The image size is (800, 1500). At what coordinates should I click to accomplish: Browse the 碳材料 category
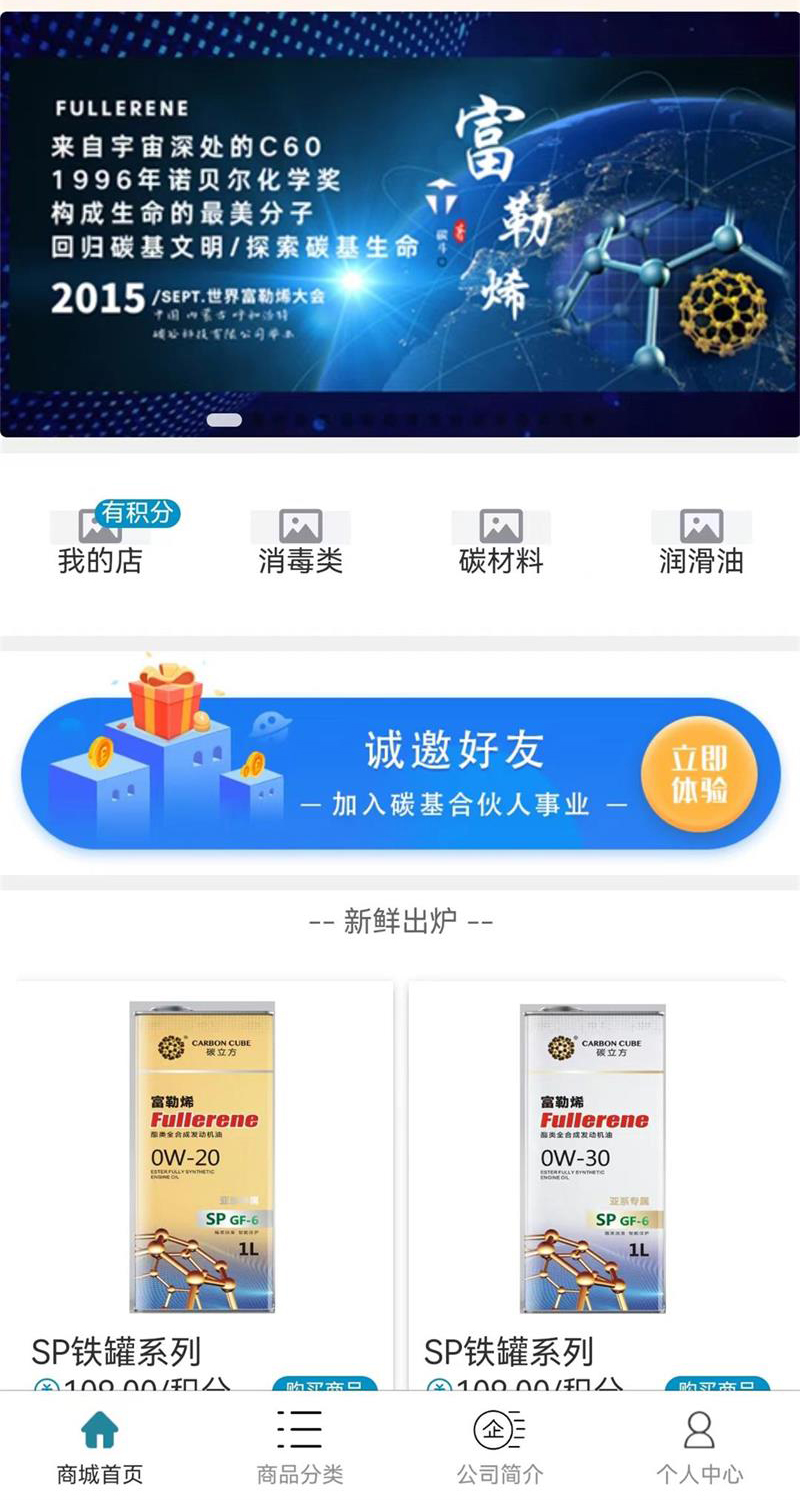point(500,543)
